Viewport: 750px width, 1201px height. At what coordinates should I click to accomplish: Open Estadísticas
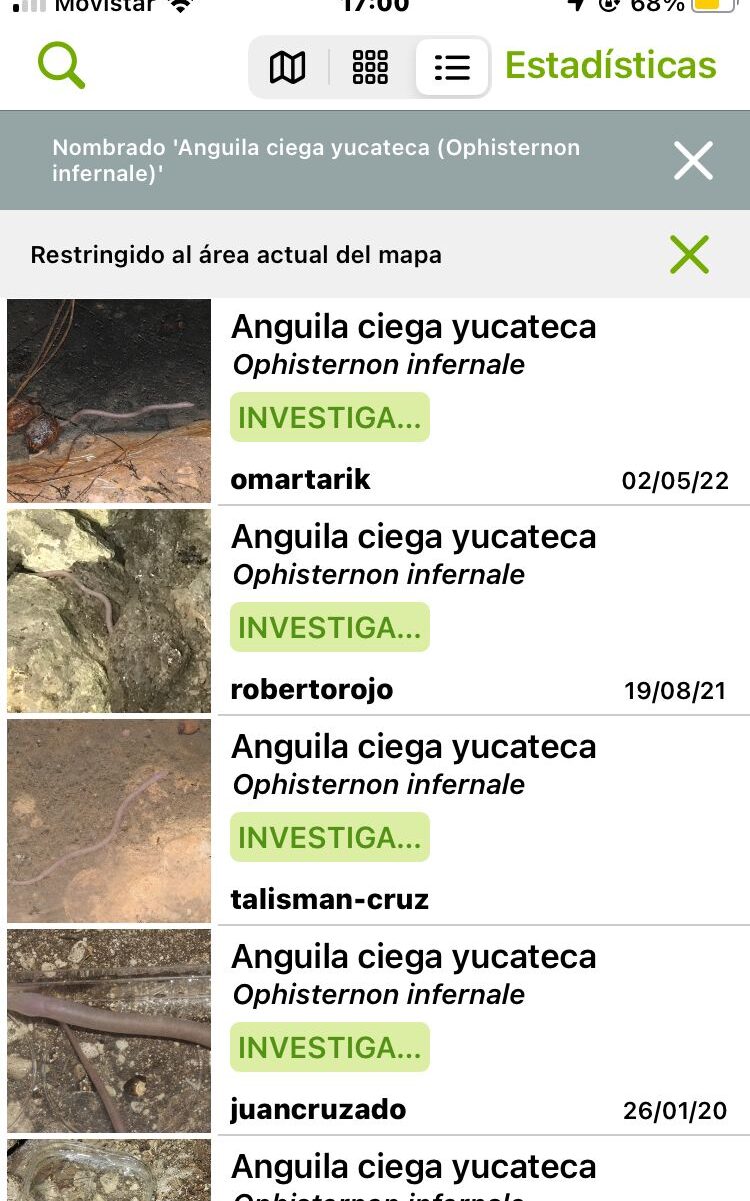click(610, 66)
